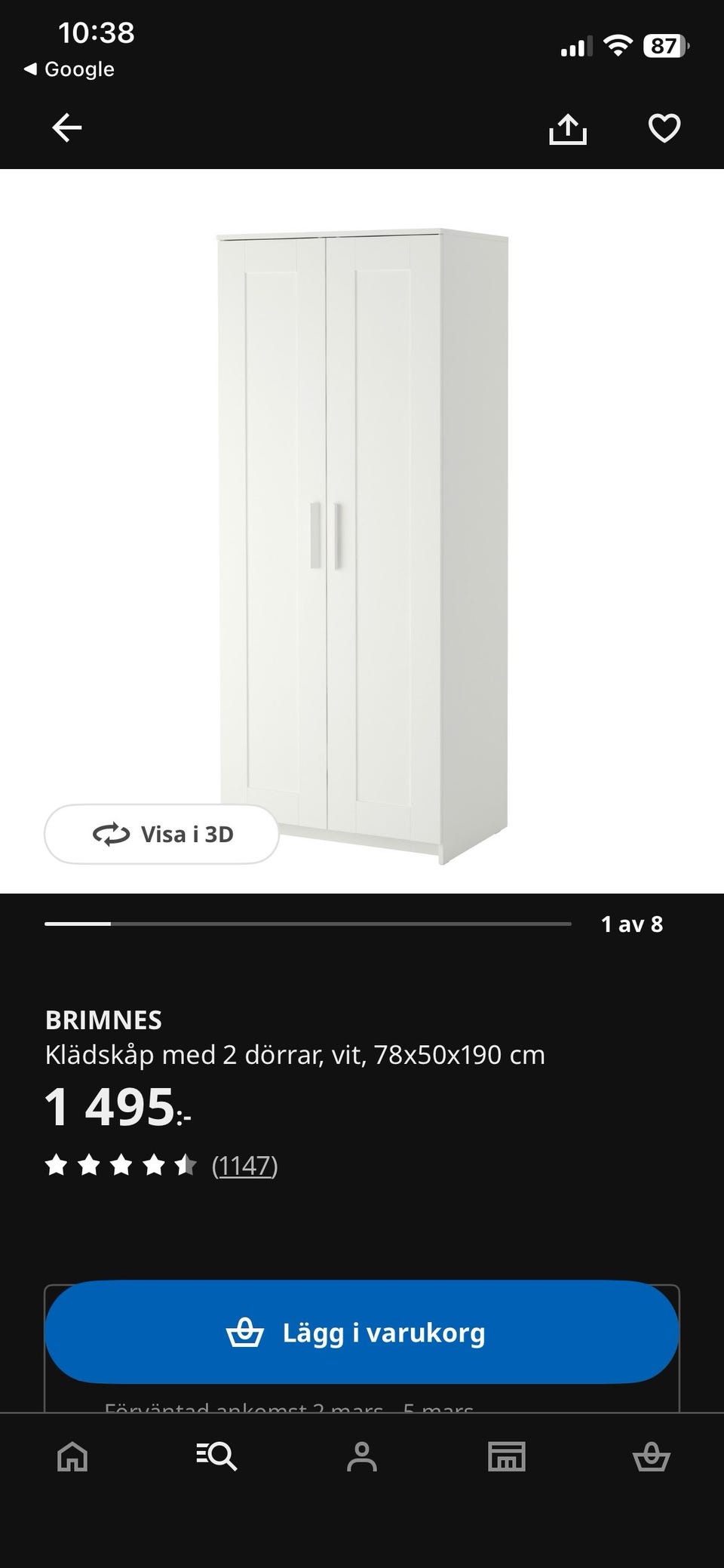Open the 1147 customer reviews link
Image resolution: width=724 pixels, height=1568 pixels.
pyautogui.click(x=244, y=1166)
